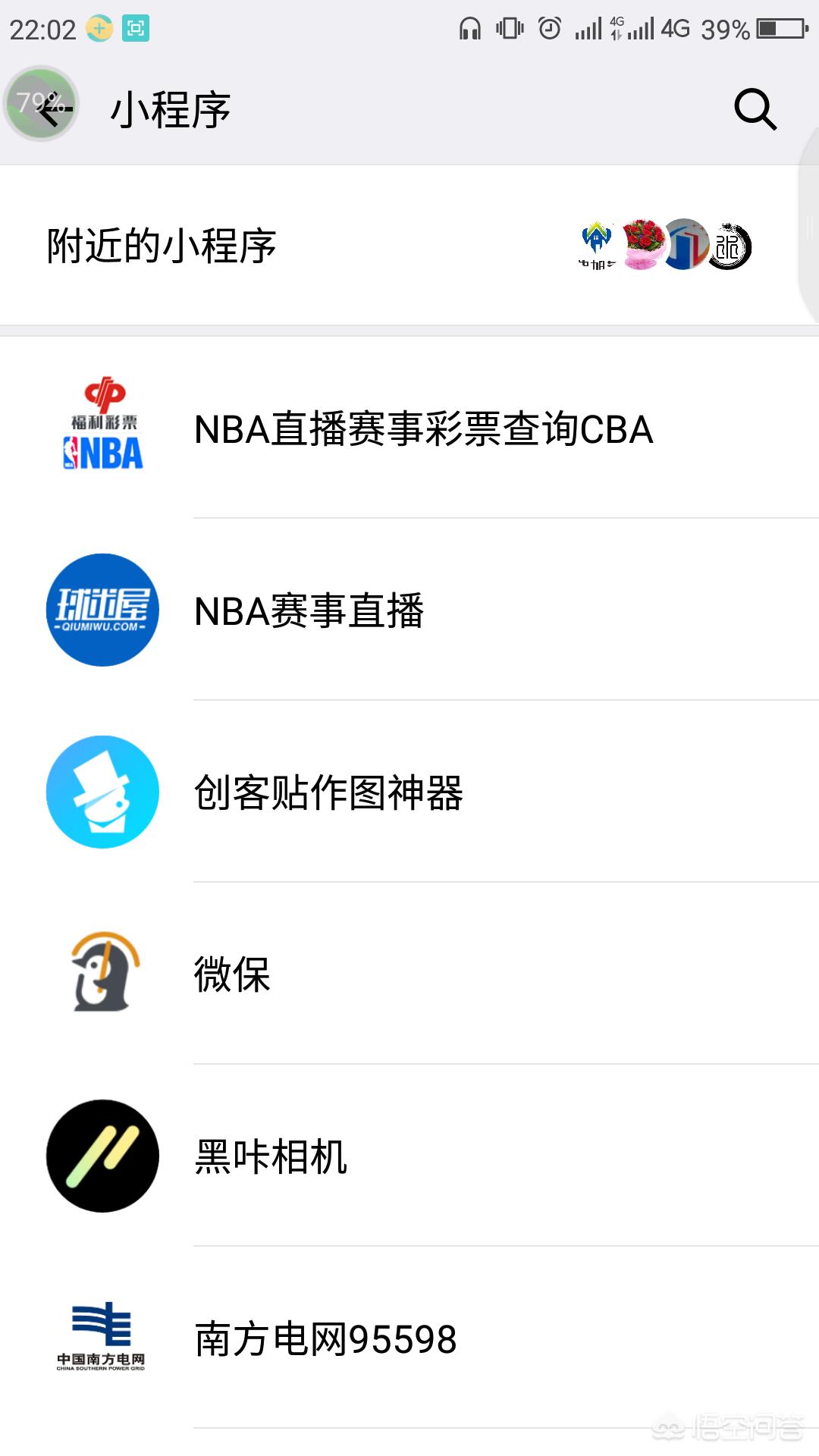Open 创客贴作图神器 mini program
Image resolution: width=819 pixels, height=1456 pixels.
[409, 792]
